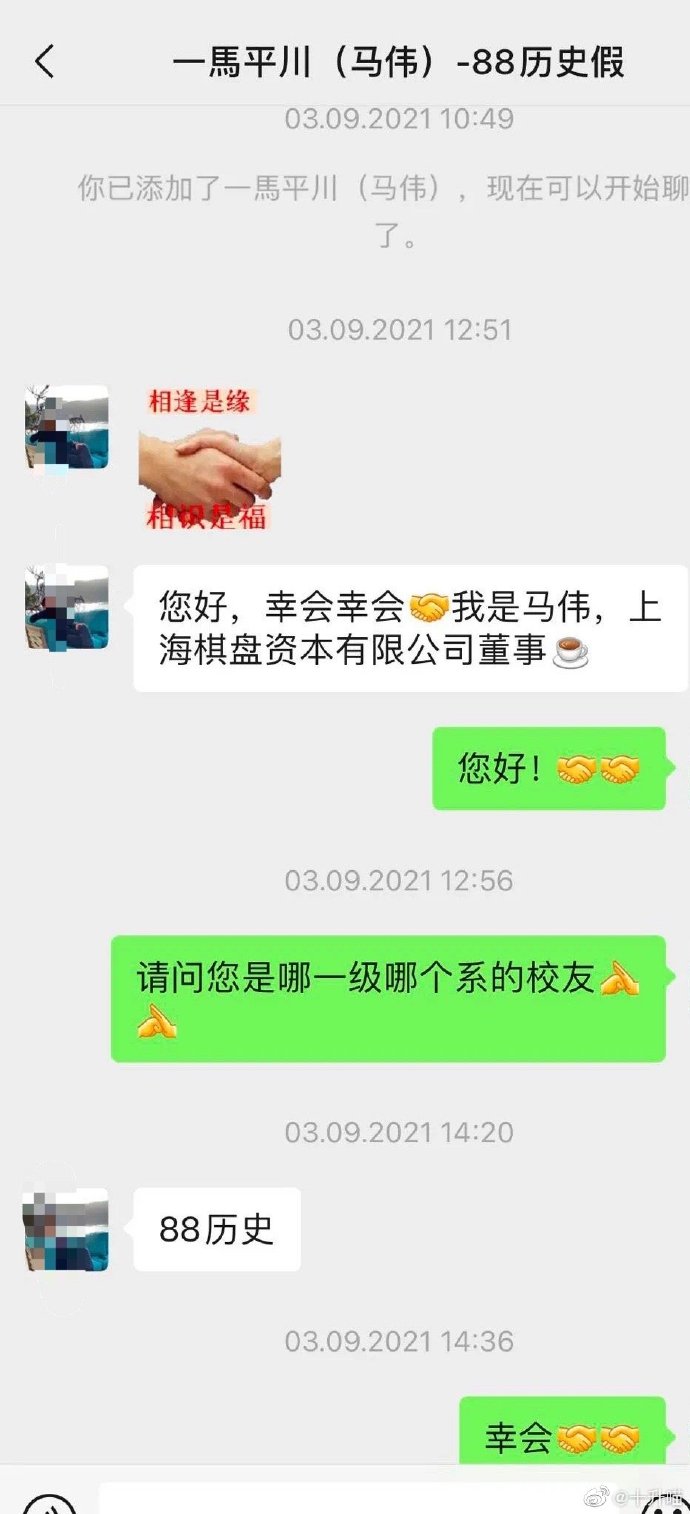Open avatar beside the 上海棋盘资本 message

click(x=66, y=608)
